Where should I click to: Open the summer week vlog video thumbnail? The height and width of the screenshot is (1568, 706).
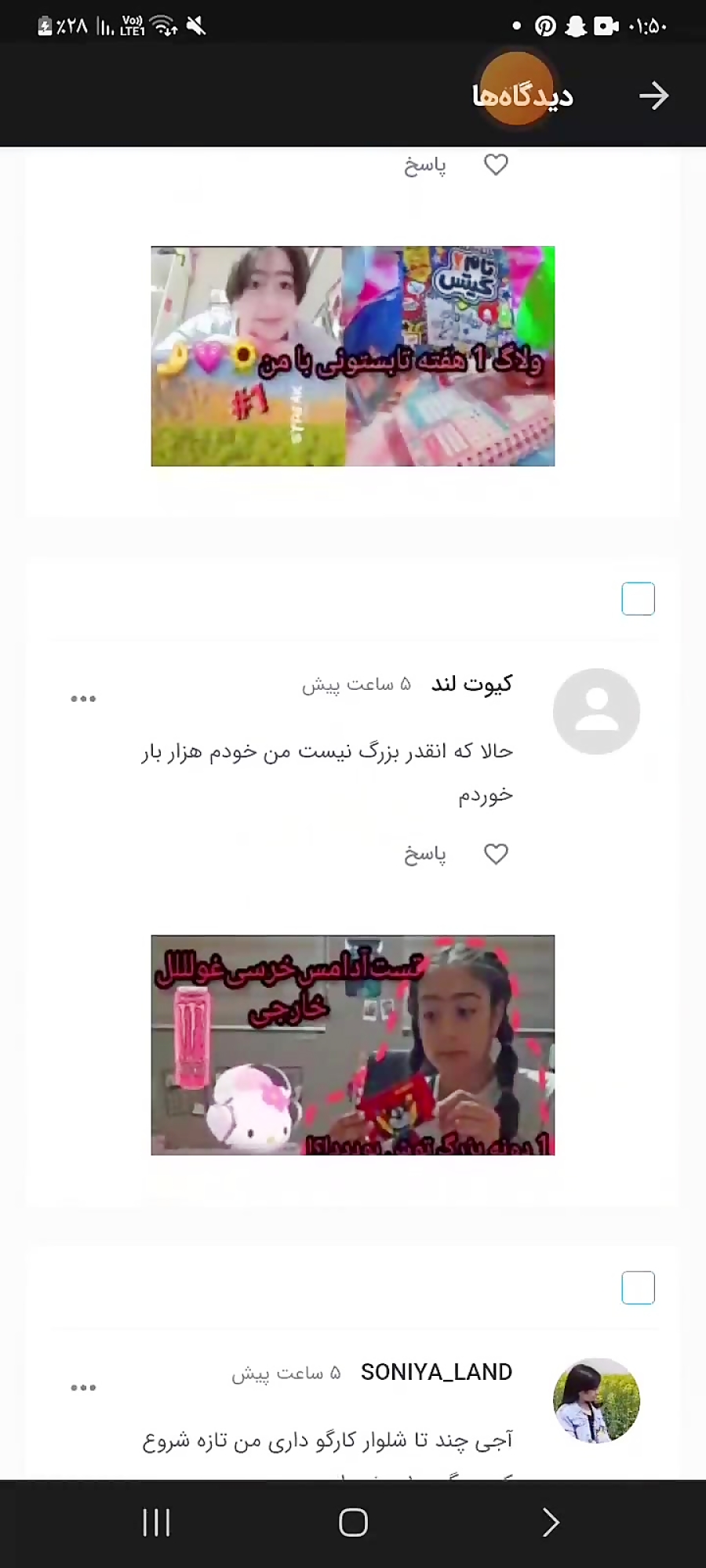[x=353, y=356]
